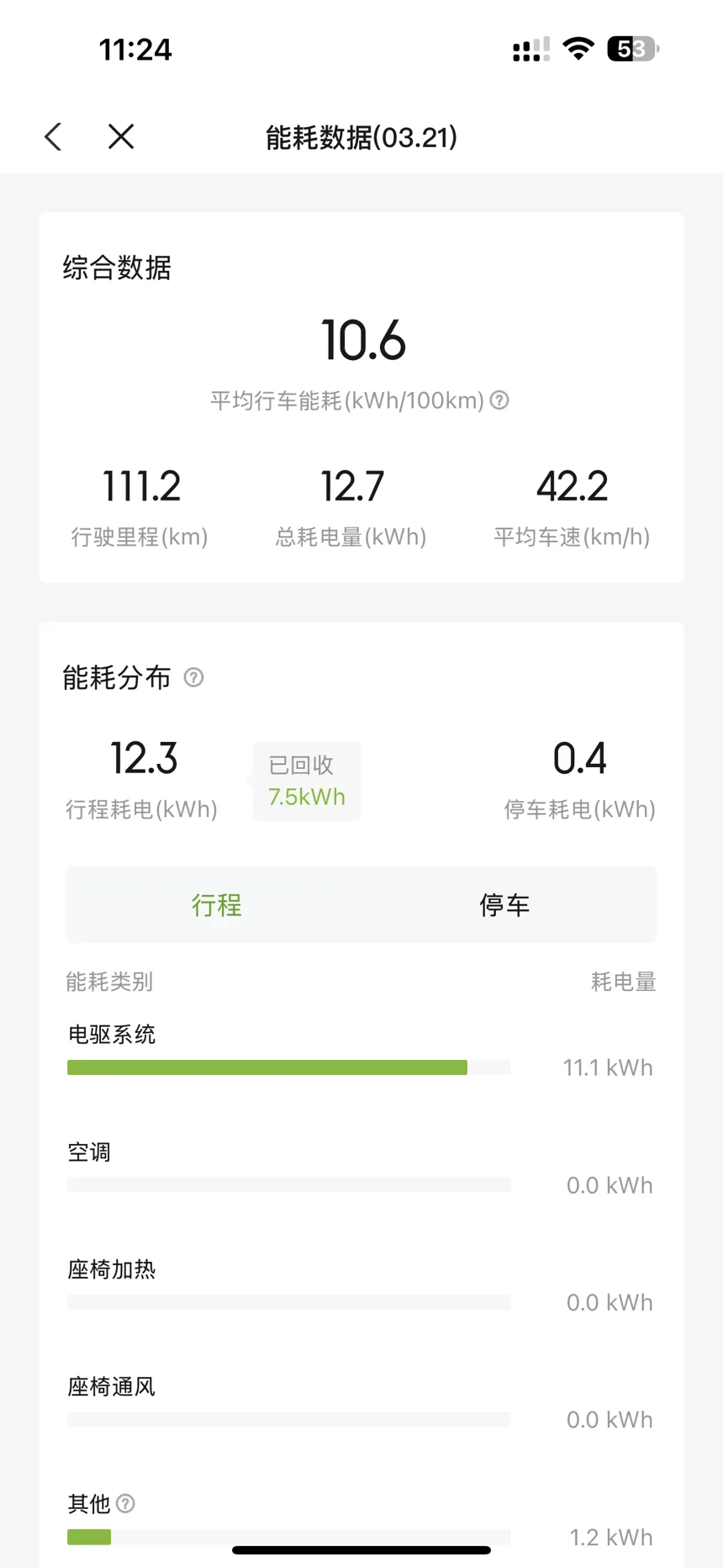Open help icon next to 能耗分布

193,677
